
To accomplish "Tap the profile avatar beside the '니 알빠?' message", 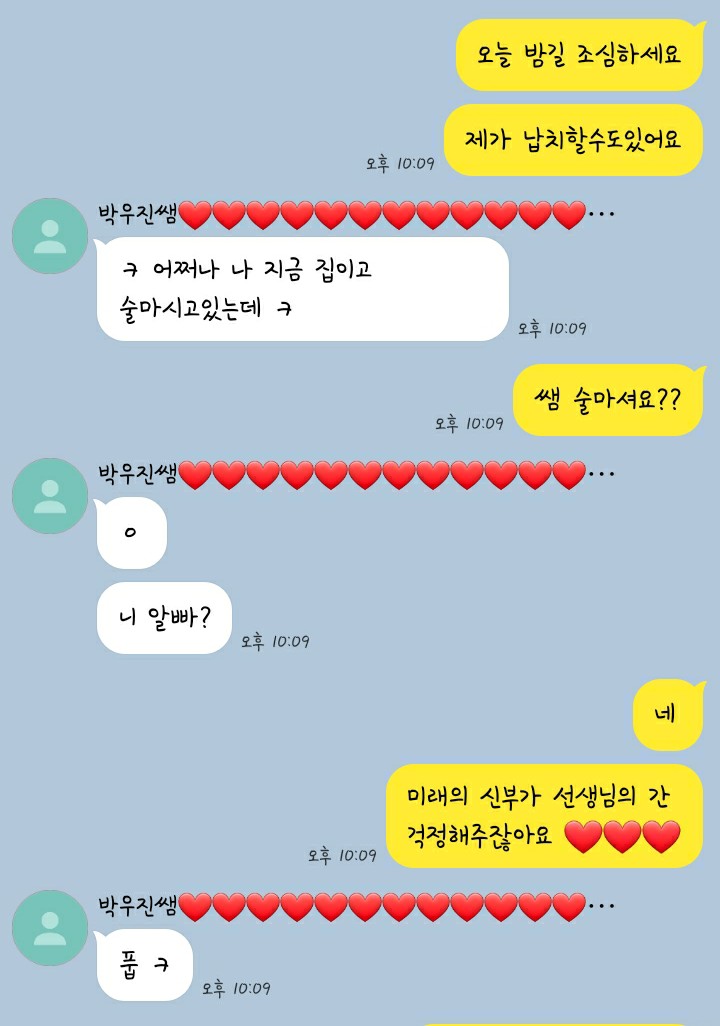I will tap(50, 496).
